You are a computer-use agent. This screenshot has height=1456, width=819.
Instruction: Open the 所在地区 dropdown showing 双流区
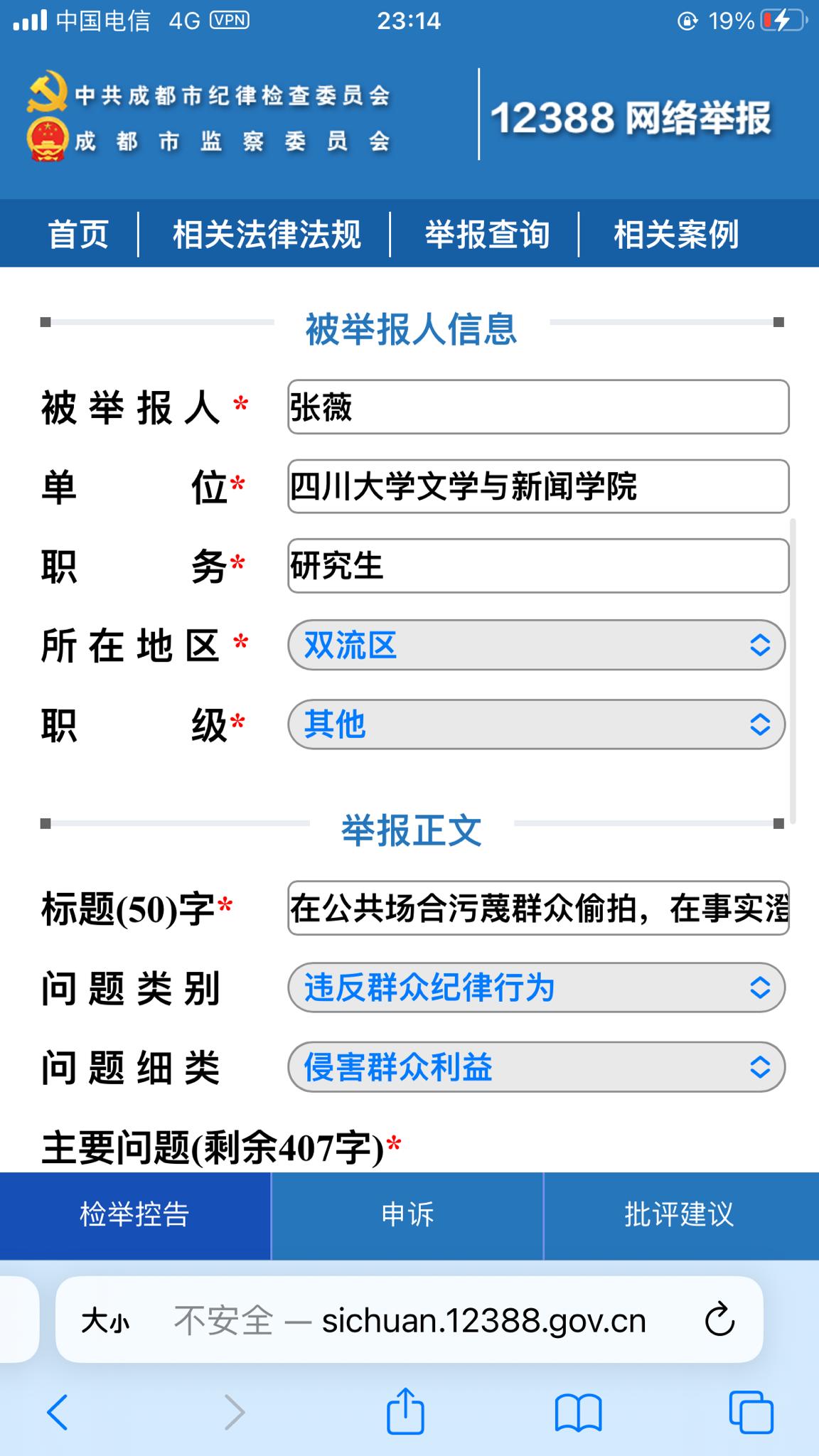point(537,646)
